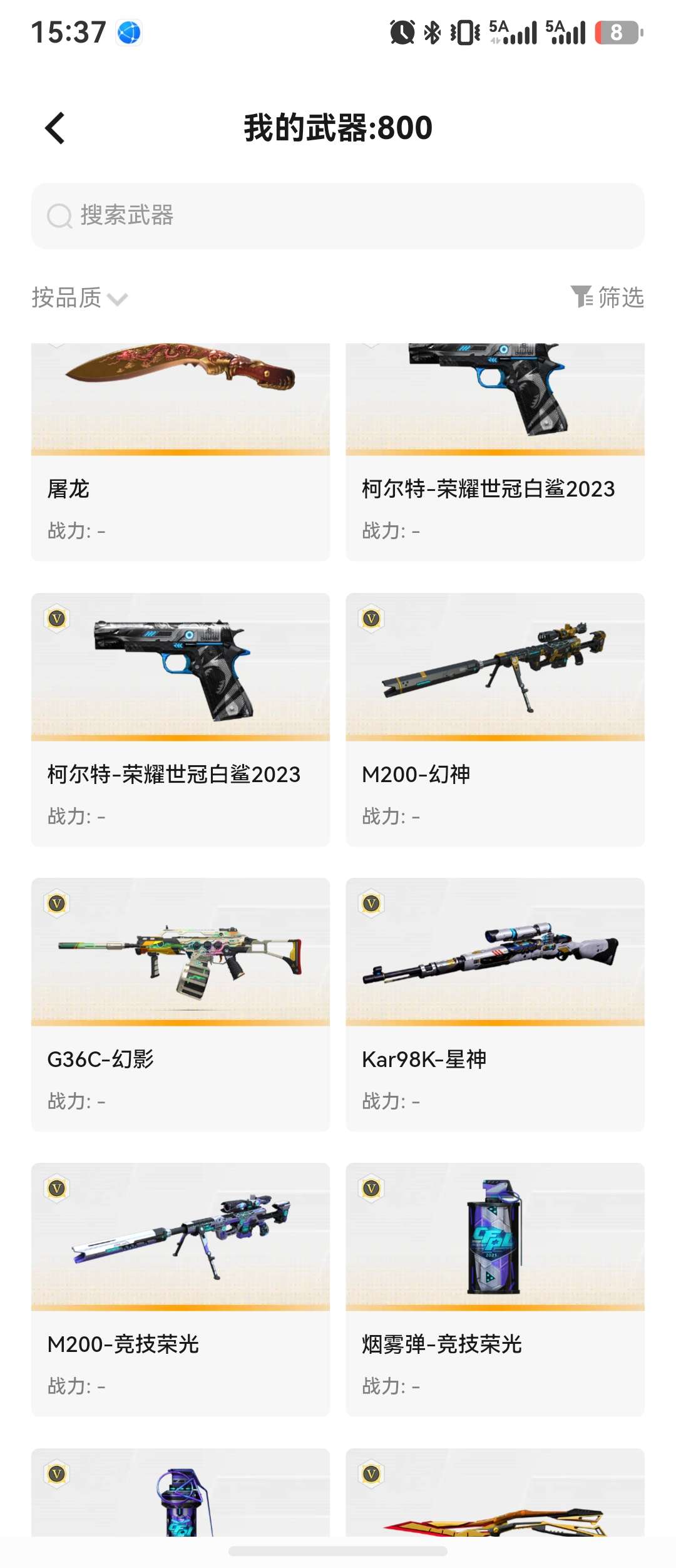Open the 屠龙 weapon card
This screenshot has height=1568, width=676.
pyautogui.click(x=180, y=452)
